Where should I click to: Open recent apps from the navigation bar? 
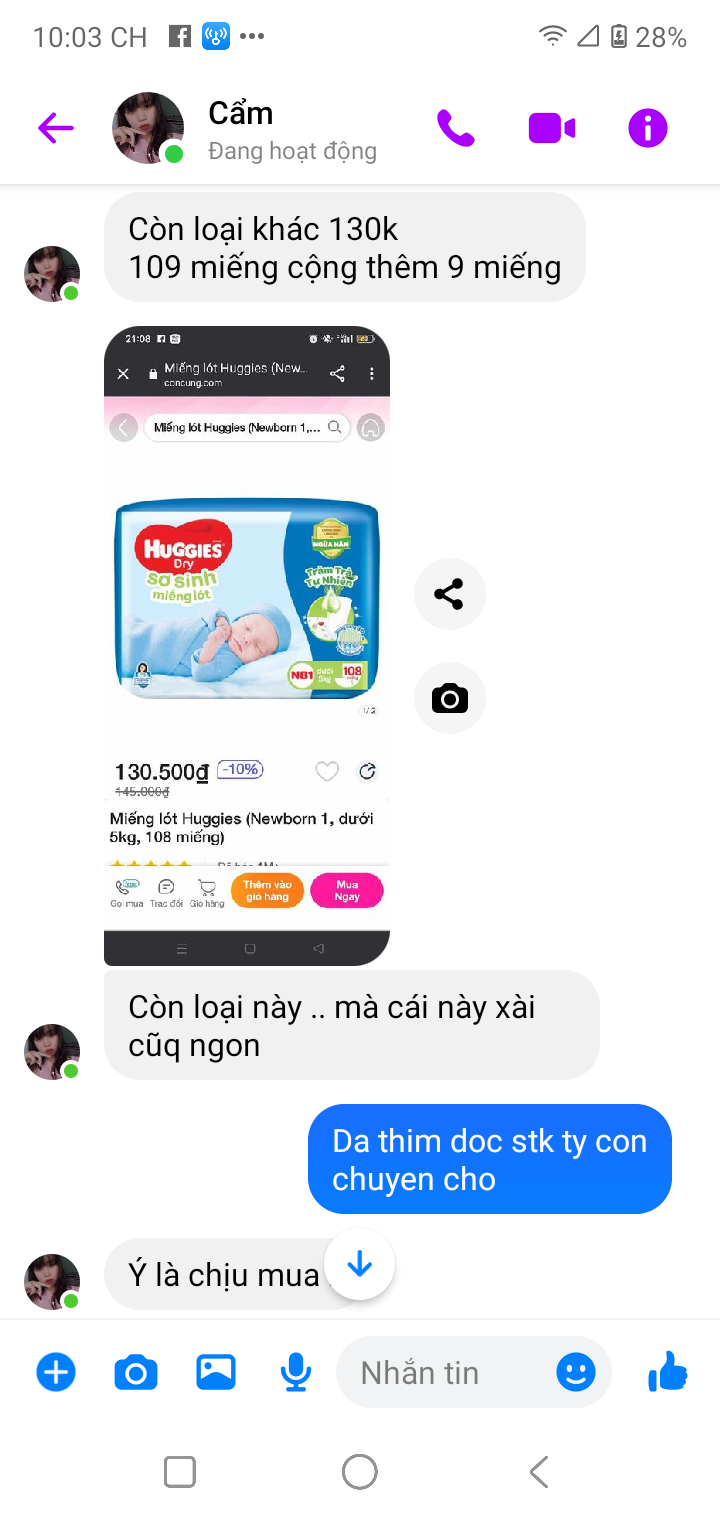(180, 1472)
